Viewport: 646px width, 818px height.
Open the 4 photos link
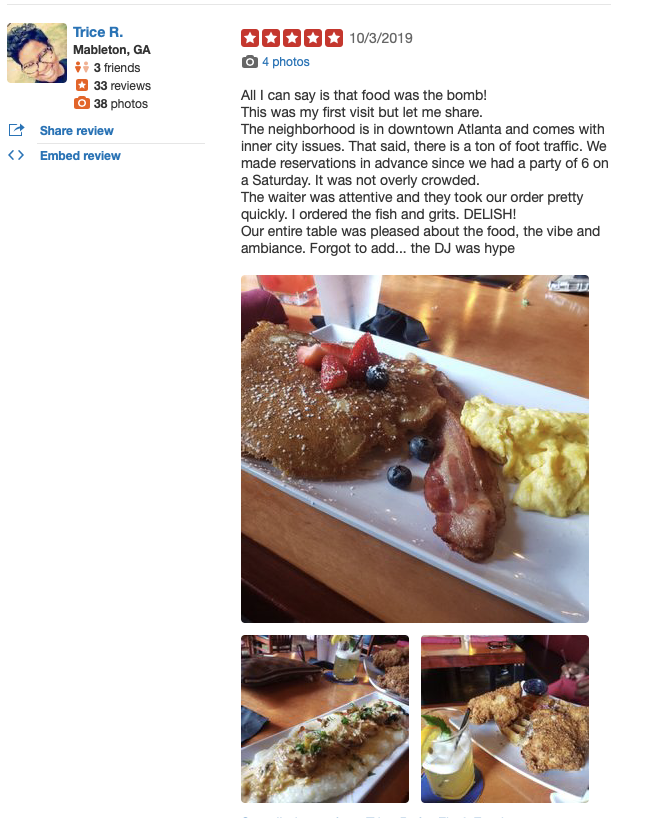tap(285, 62)
